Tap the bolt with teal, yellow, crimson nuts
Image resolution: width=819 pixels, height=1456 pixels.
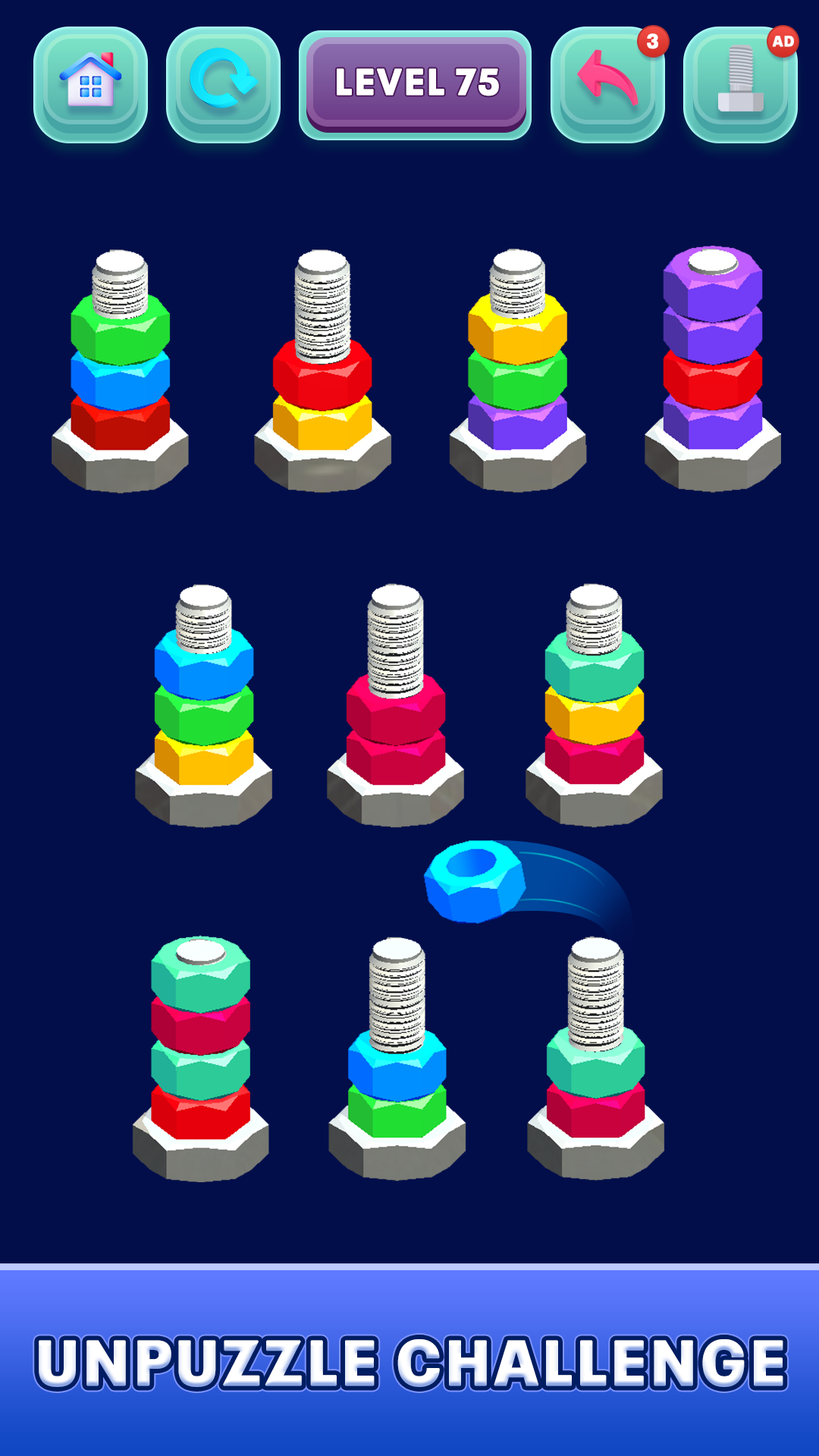(594, 705)
